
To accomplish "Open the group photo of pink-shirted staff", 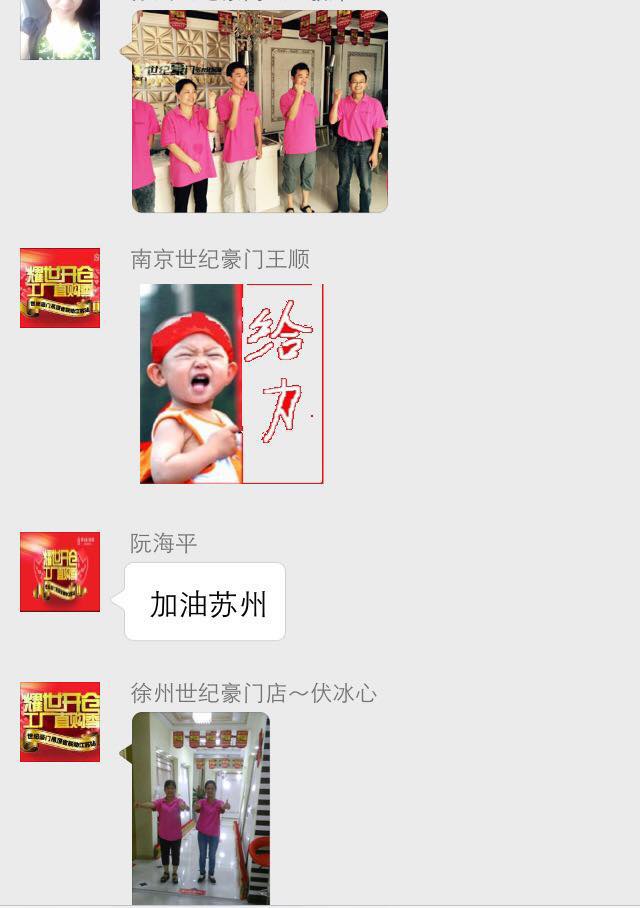I will pyautogui.click(x=259, y=112).
